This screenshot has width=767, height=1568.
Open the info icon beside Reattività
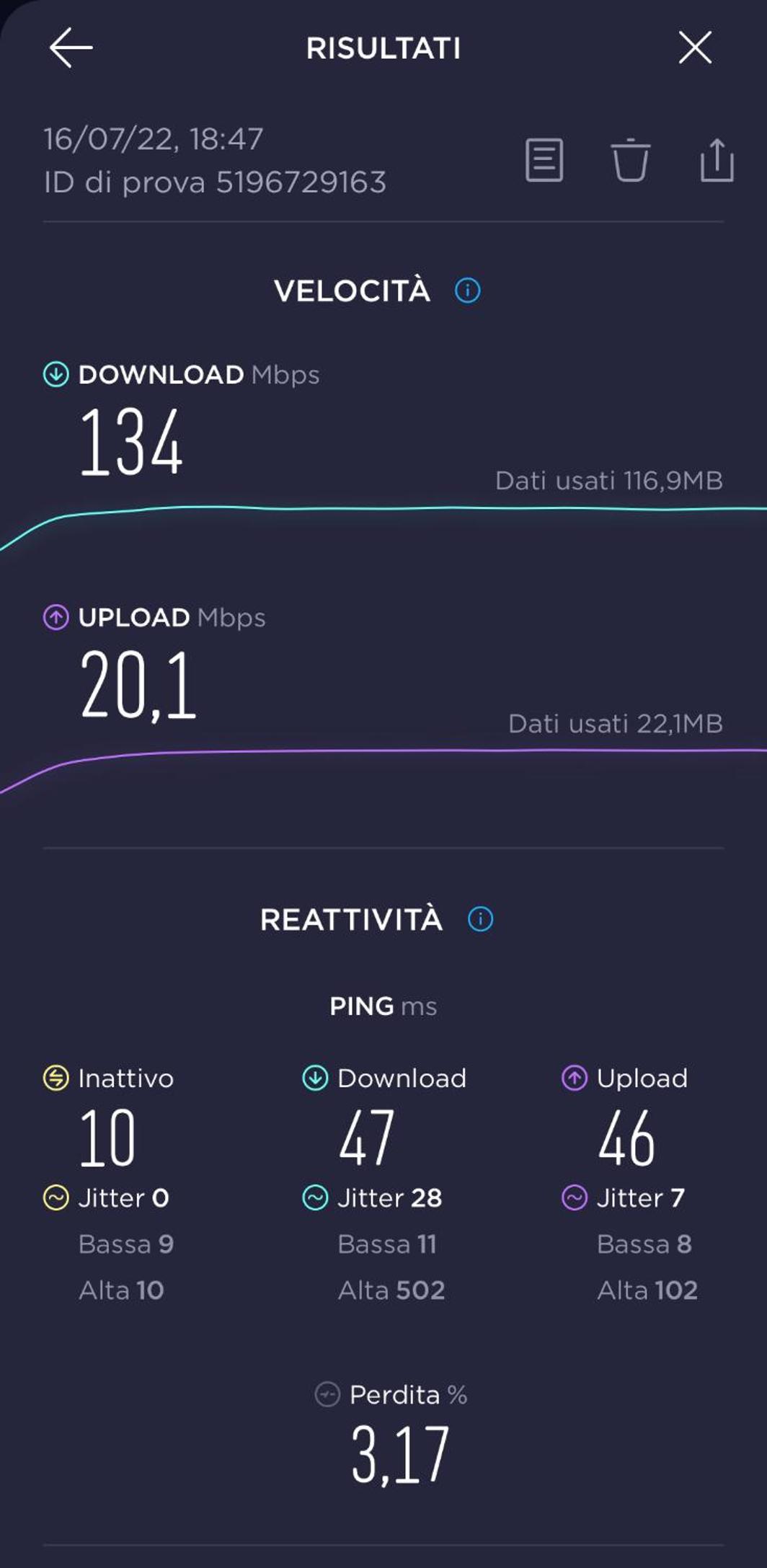tap(481, 919)
